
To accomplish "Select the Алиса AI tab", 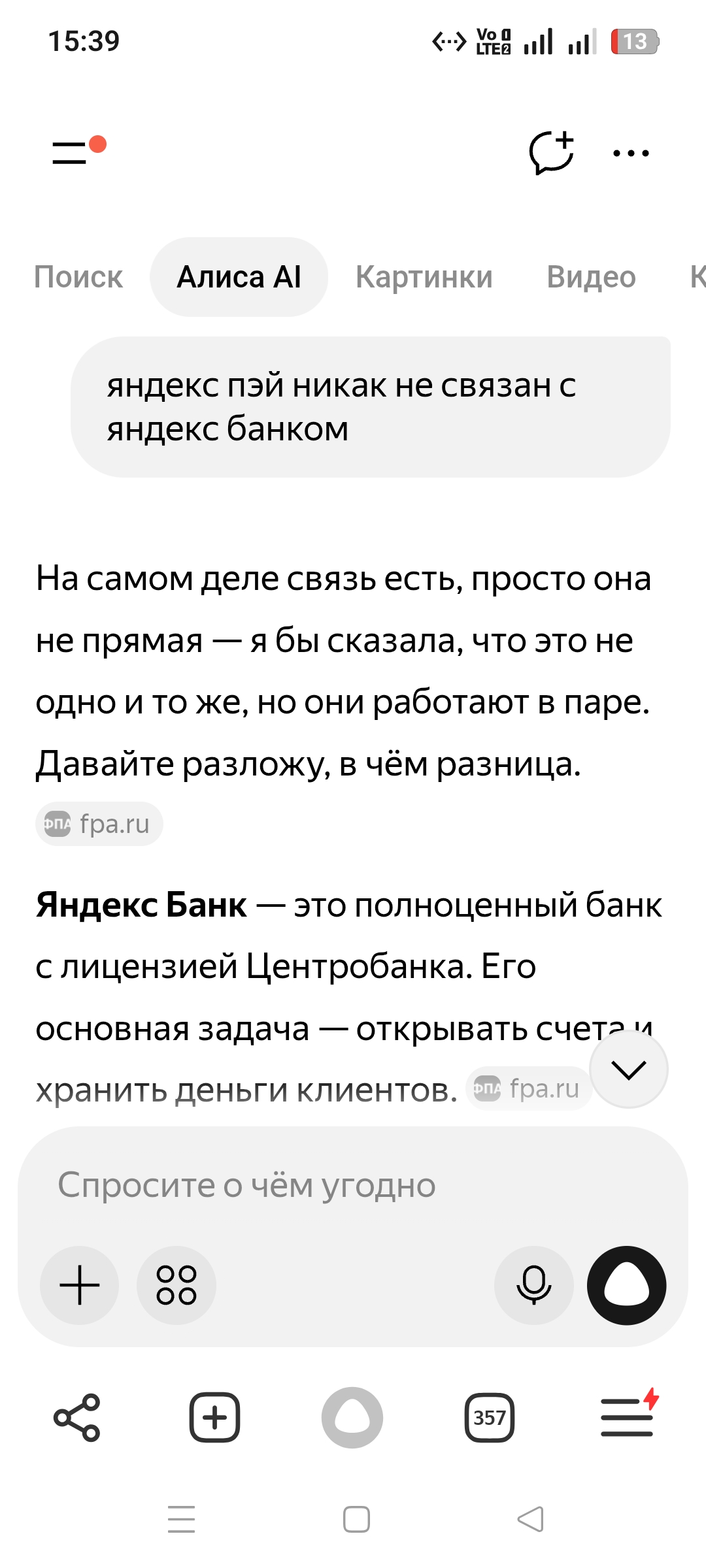I will [x=239, y=277].
